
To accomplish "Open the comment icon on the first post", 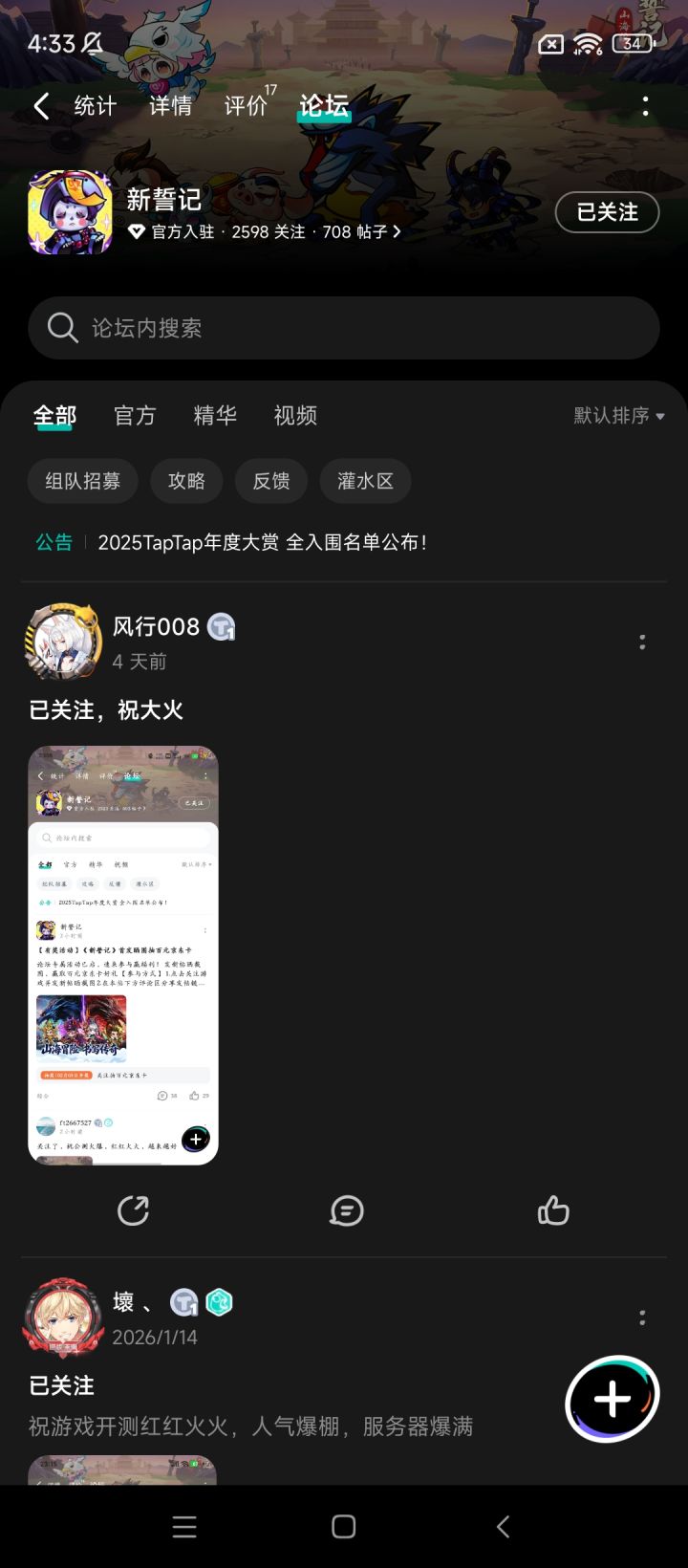I will (x=344, y=1210).
